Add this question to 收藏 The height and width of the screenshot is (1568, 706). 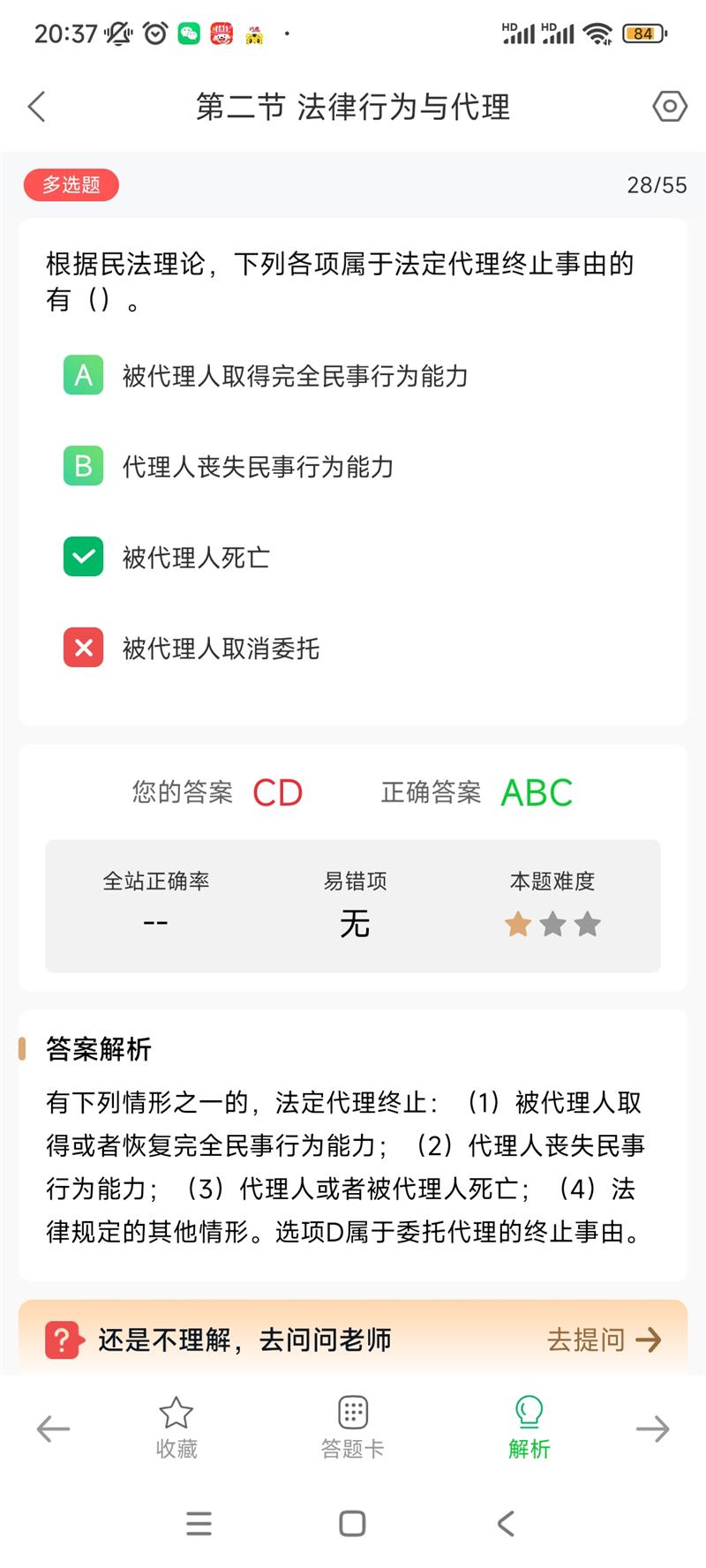(x=176, y=1428)
